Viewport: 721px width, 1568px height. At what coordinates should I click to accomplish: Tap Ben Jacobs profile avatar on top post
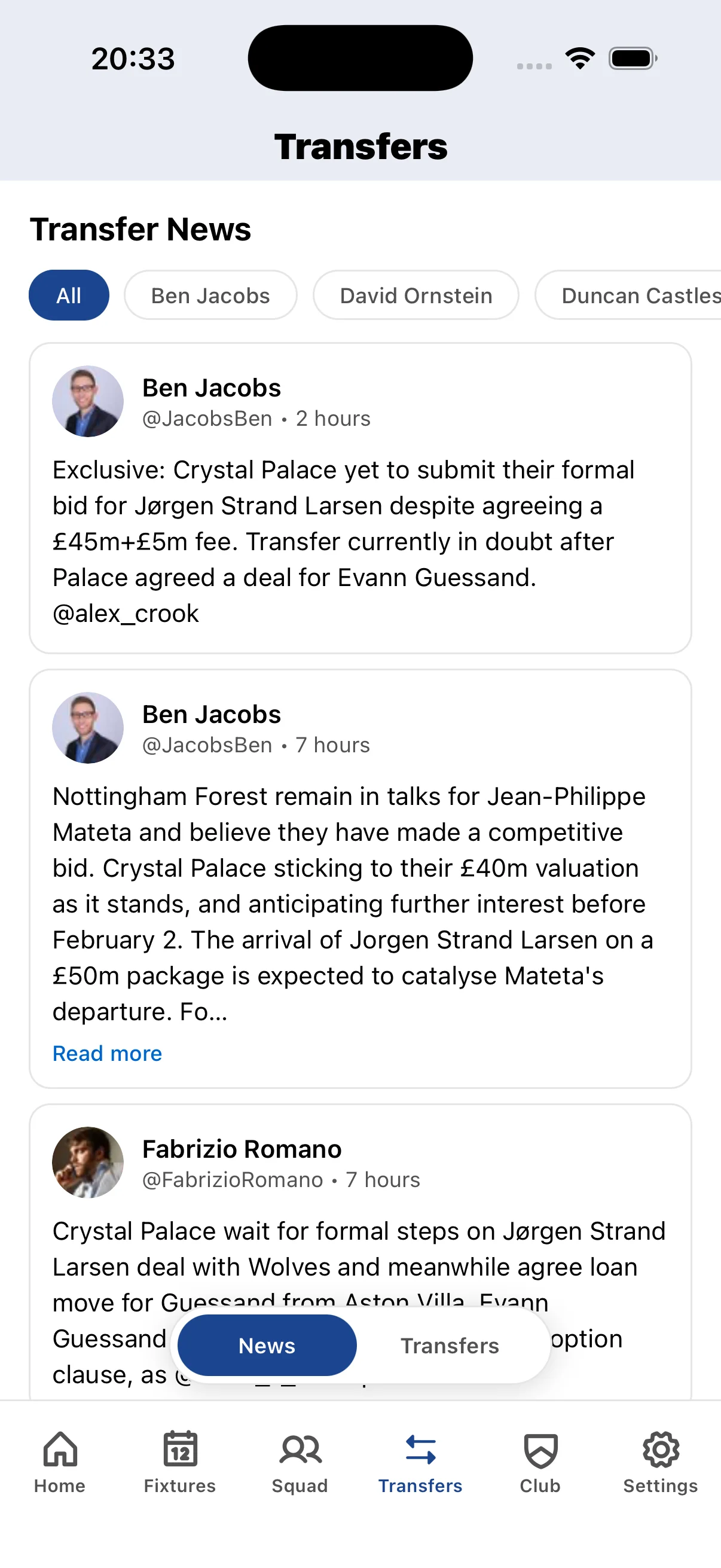pyautogui.click(x=88, y=401)
